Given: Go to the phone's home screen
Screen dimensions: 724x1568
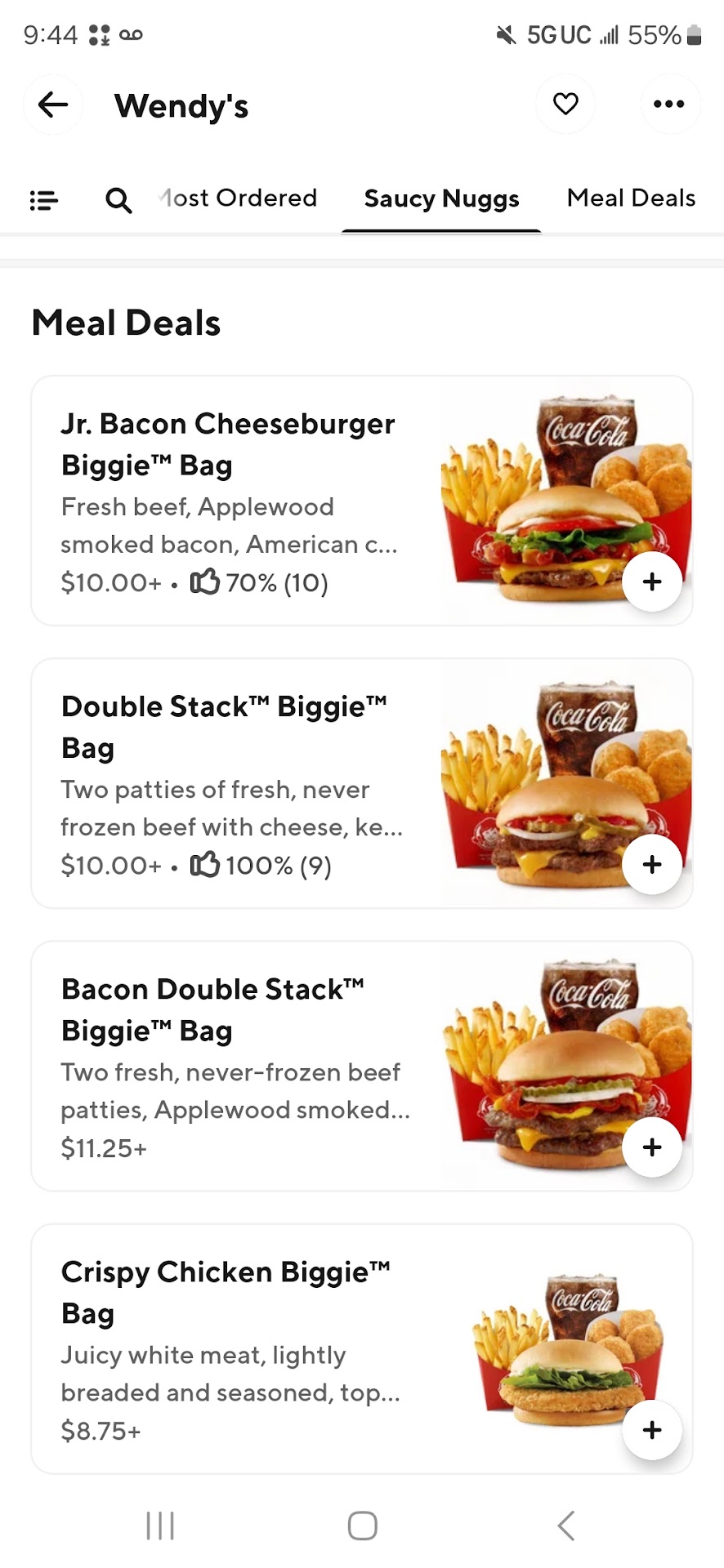Looking at the screenshot, I should (x=362, y=1526).
